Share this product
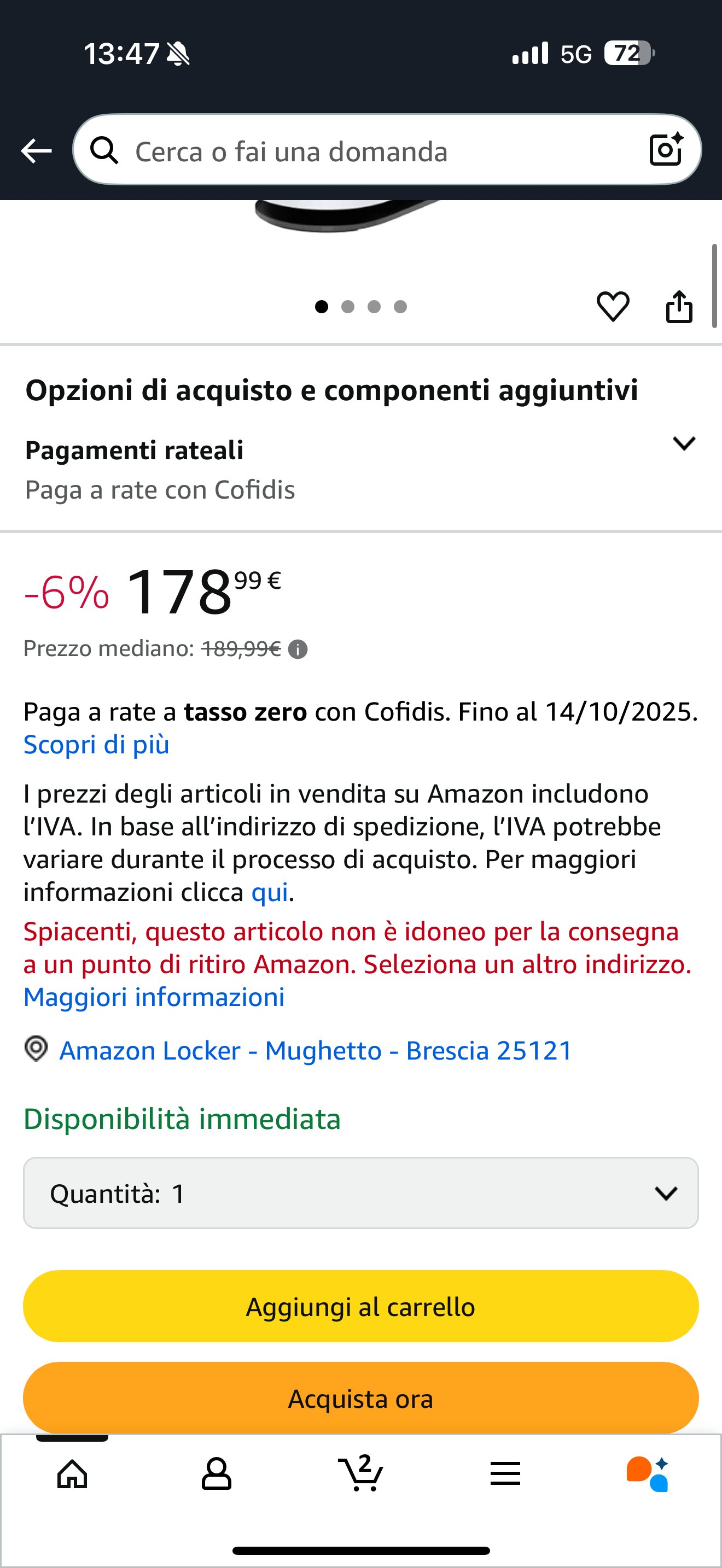The width and height of the screenshot is (722, 1568). pyautogui.click(x=679, y=306)
